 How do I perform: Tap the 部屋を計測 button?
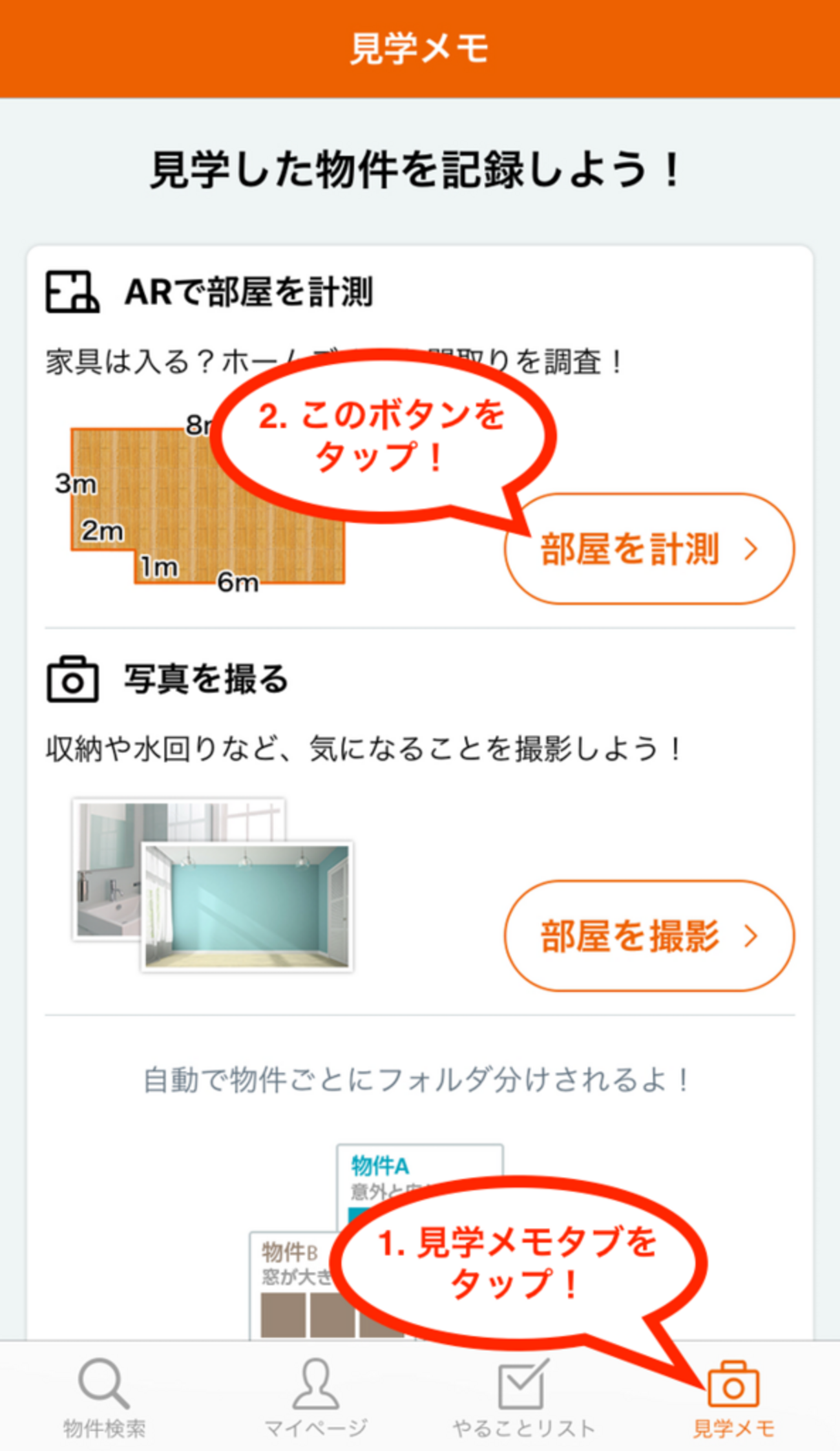649,549
